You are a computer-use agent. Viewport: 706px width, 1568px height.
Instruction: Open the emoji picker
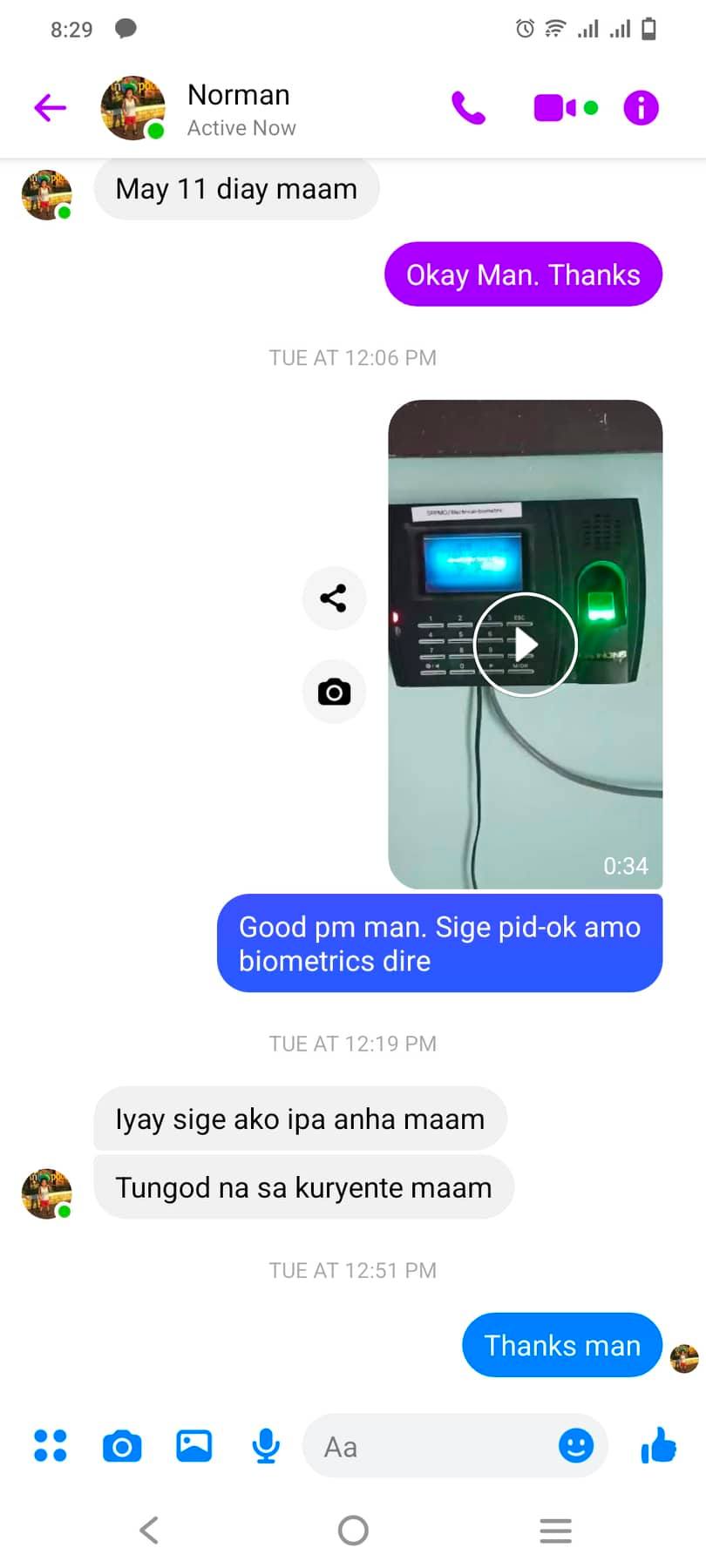575,1446
